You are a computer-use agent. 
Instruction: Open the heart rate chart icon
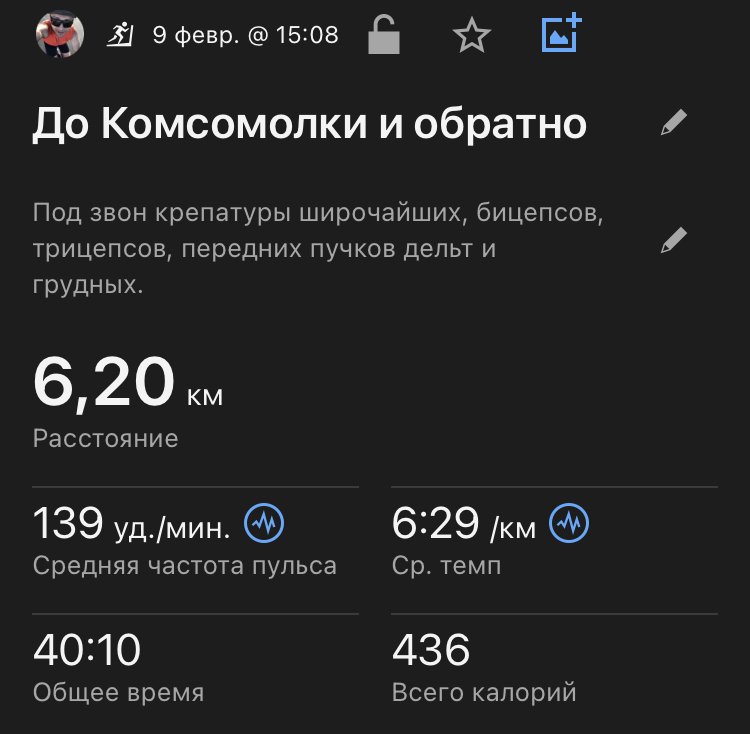point(265,522)
